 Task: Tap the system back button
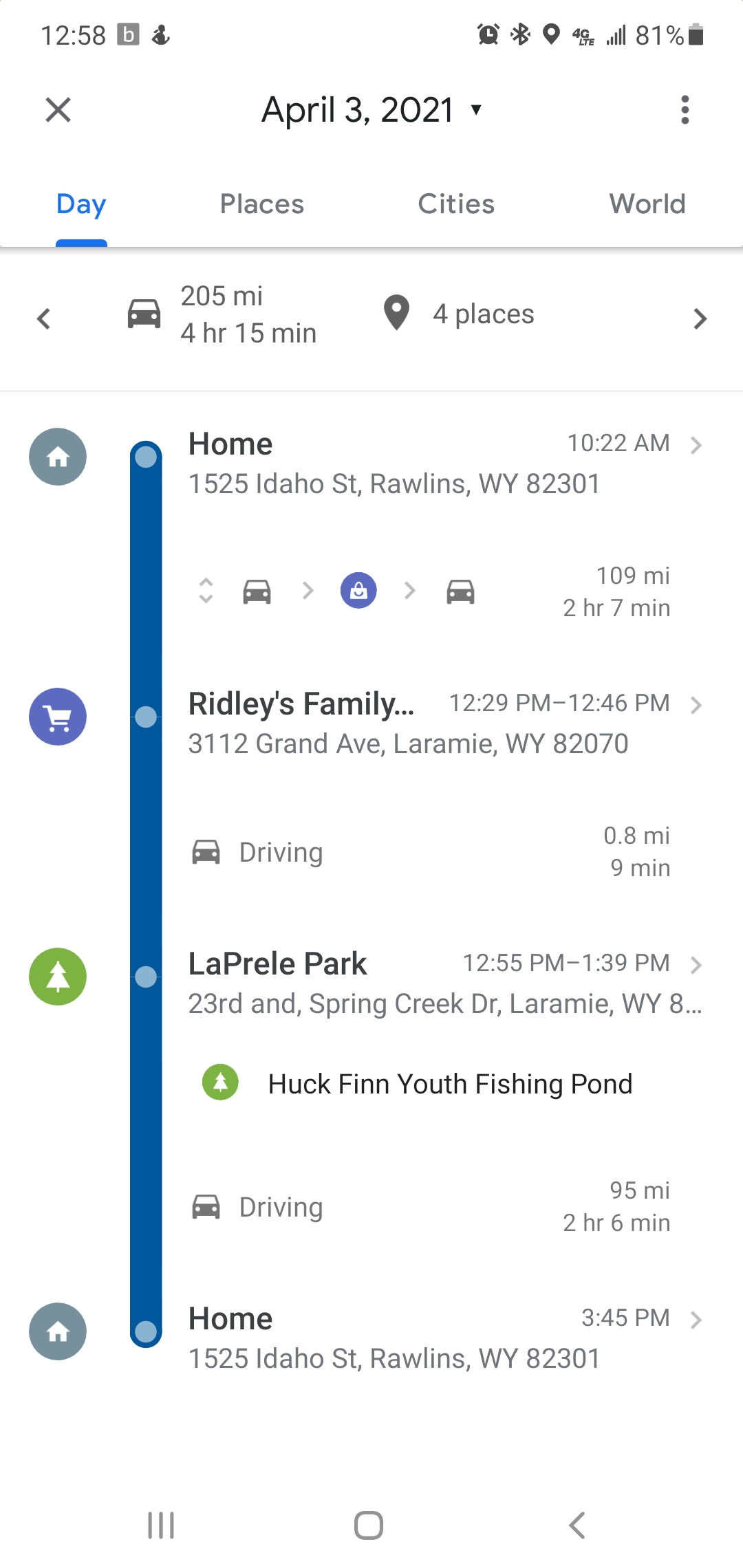pyautogui.click(x=577, y=1525)
